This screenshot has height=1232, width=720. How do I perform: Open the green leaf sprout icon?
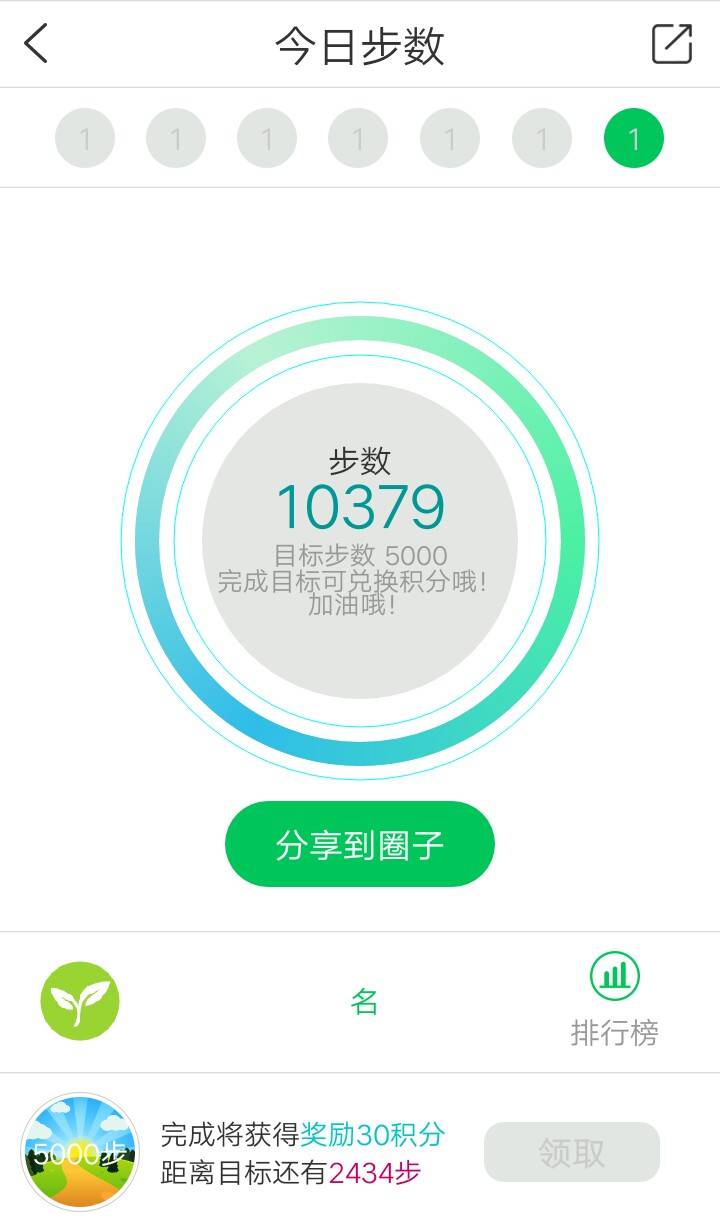[80, 1001]
